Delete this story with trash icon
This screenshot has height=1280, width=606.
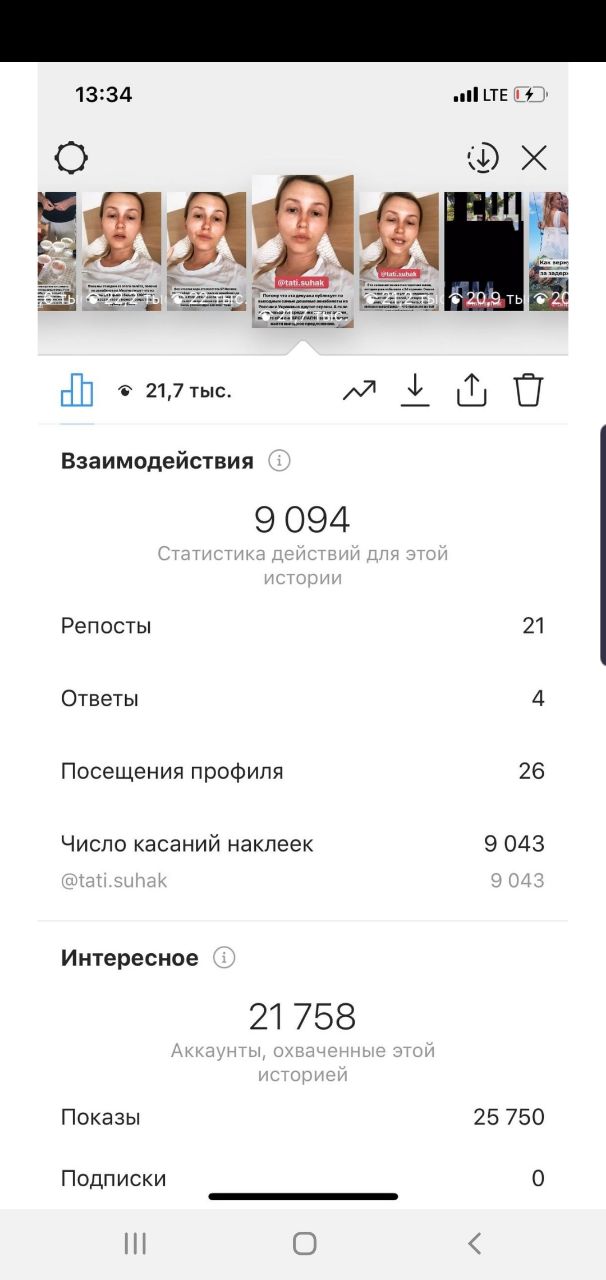[528, 391]
